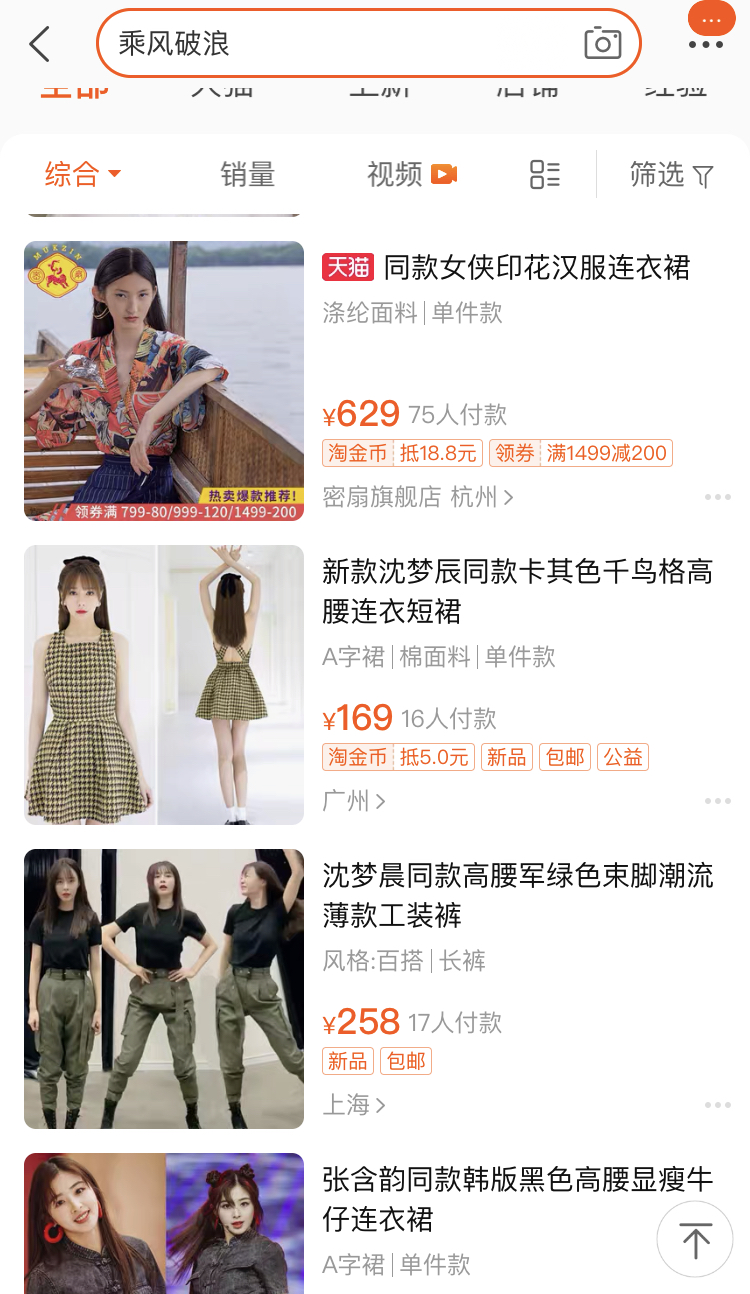The image size is (750, 1294).
Task: Sort results by 销量
Action: tap(248, 175)
